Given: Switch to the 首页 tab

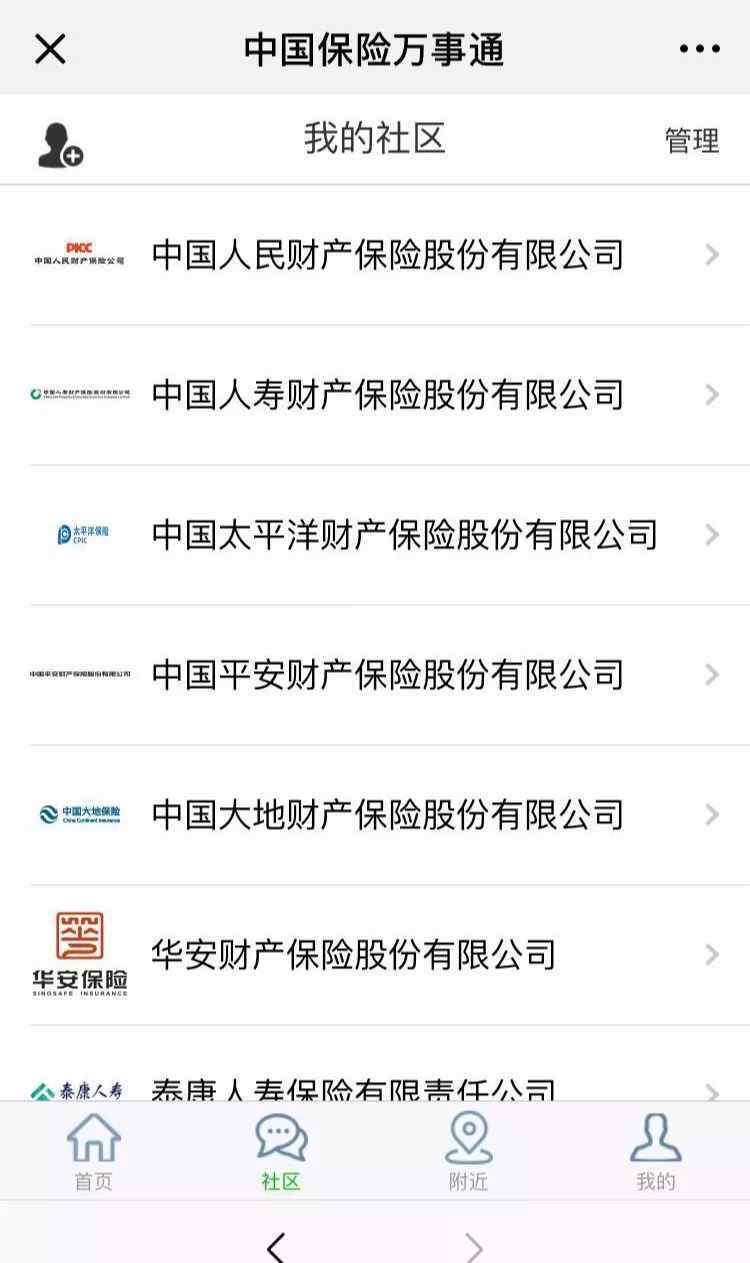Looking at the screenshot, I should pos(93,1151).
